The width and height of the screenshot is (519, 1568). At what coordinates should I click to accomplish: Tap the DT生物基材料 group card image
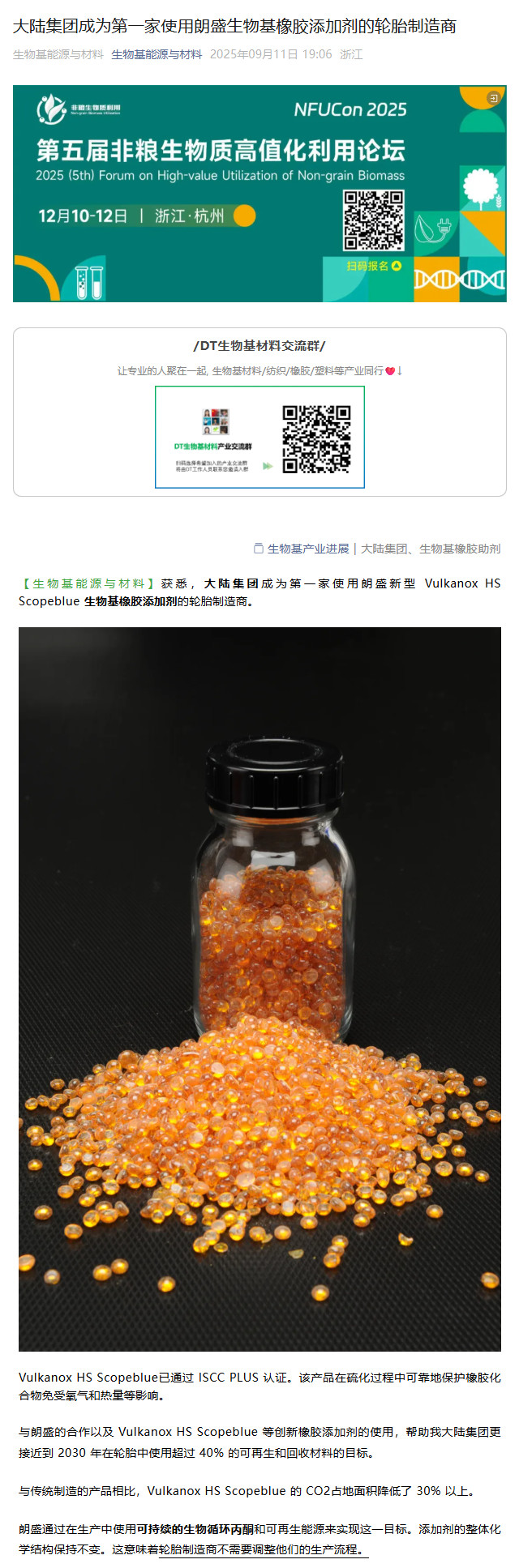coord(259,438)
